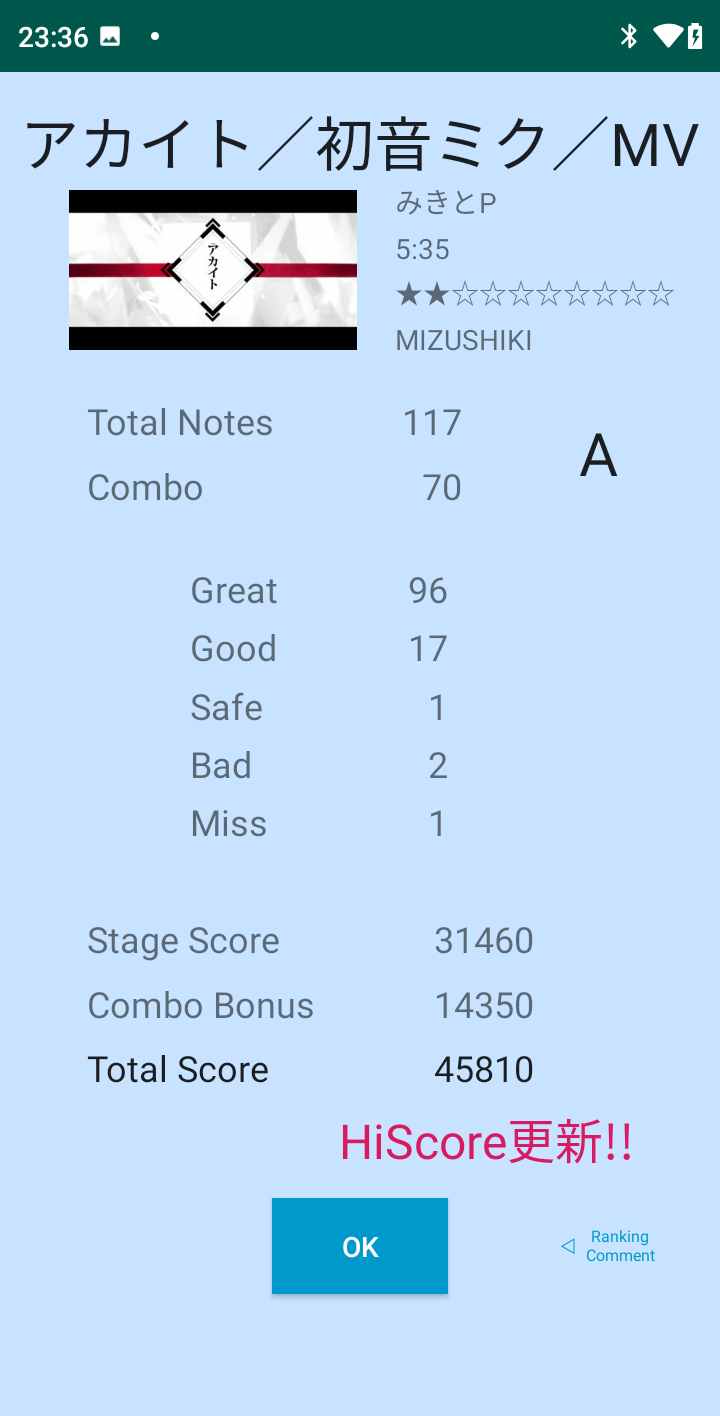
Task: Open details by tapping the grade A
Action: coord(597,455)
